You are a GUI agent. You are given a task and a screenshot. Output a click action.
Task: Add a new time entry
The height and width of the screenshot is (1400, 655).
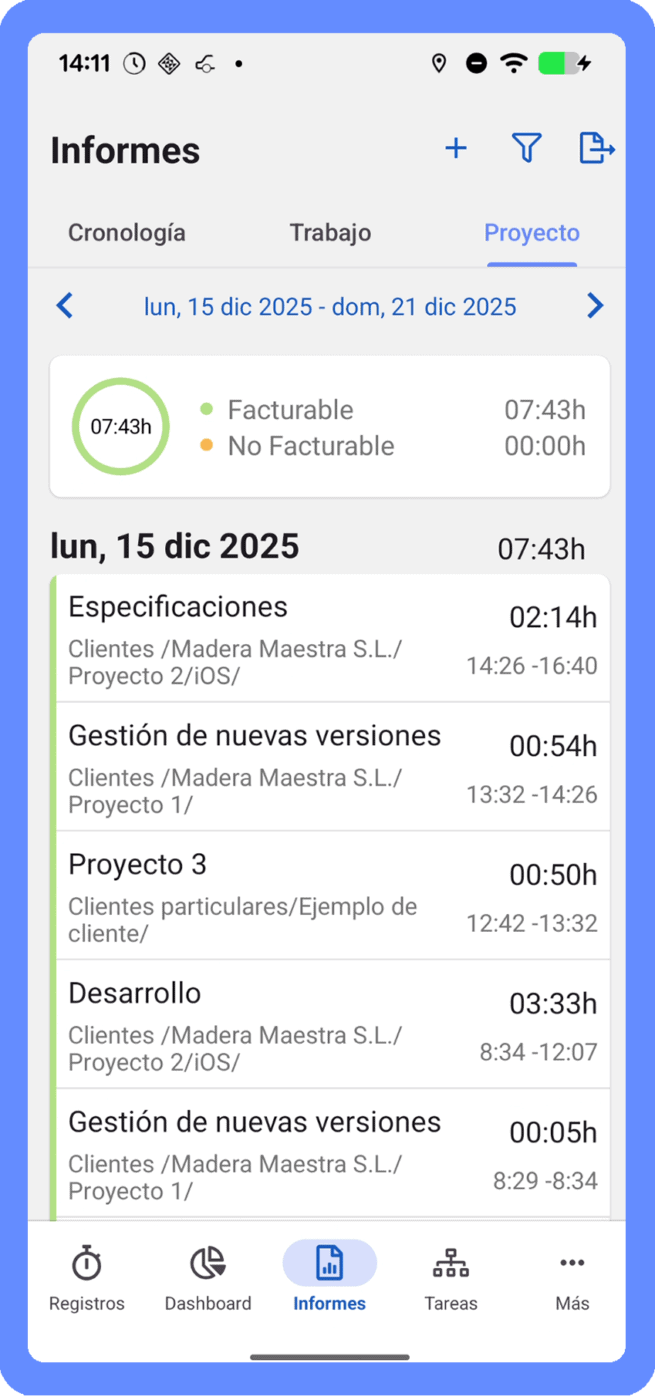point(456,149)
